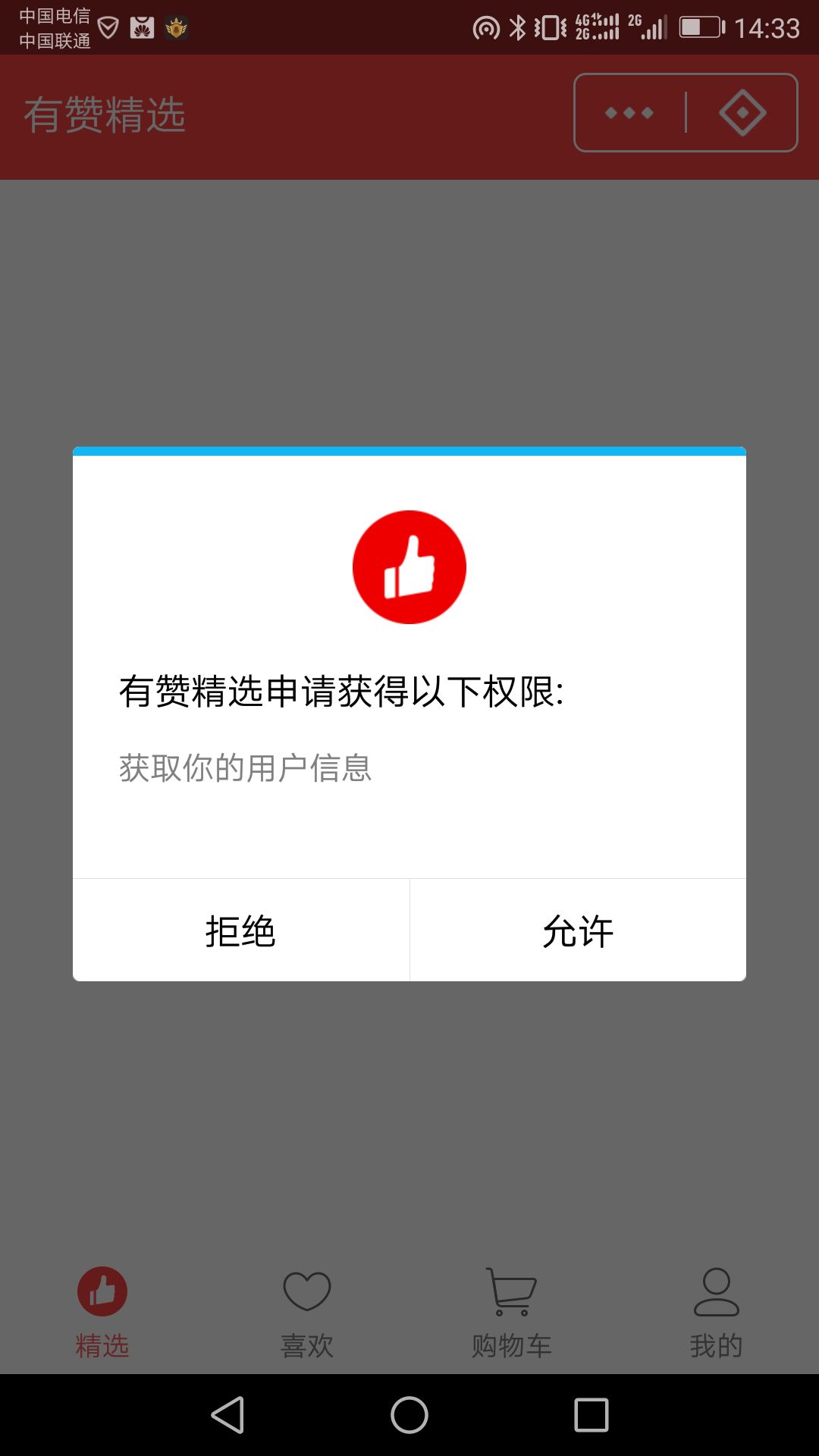Tap the system home button

(x=409, y=1415)
